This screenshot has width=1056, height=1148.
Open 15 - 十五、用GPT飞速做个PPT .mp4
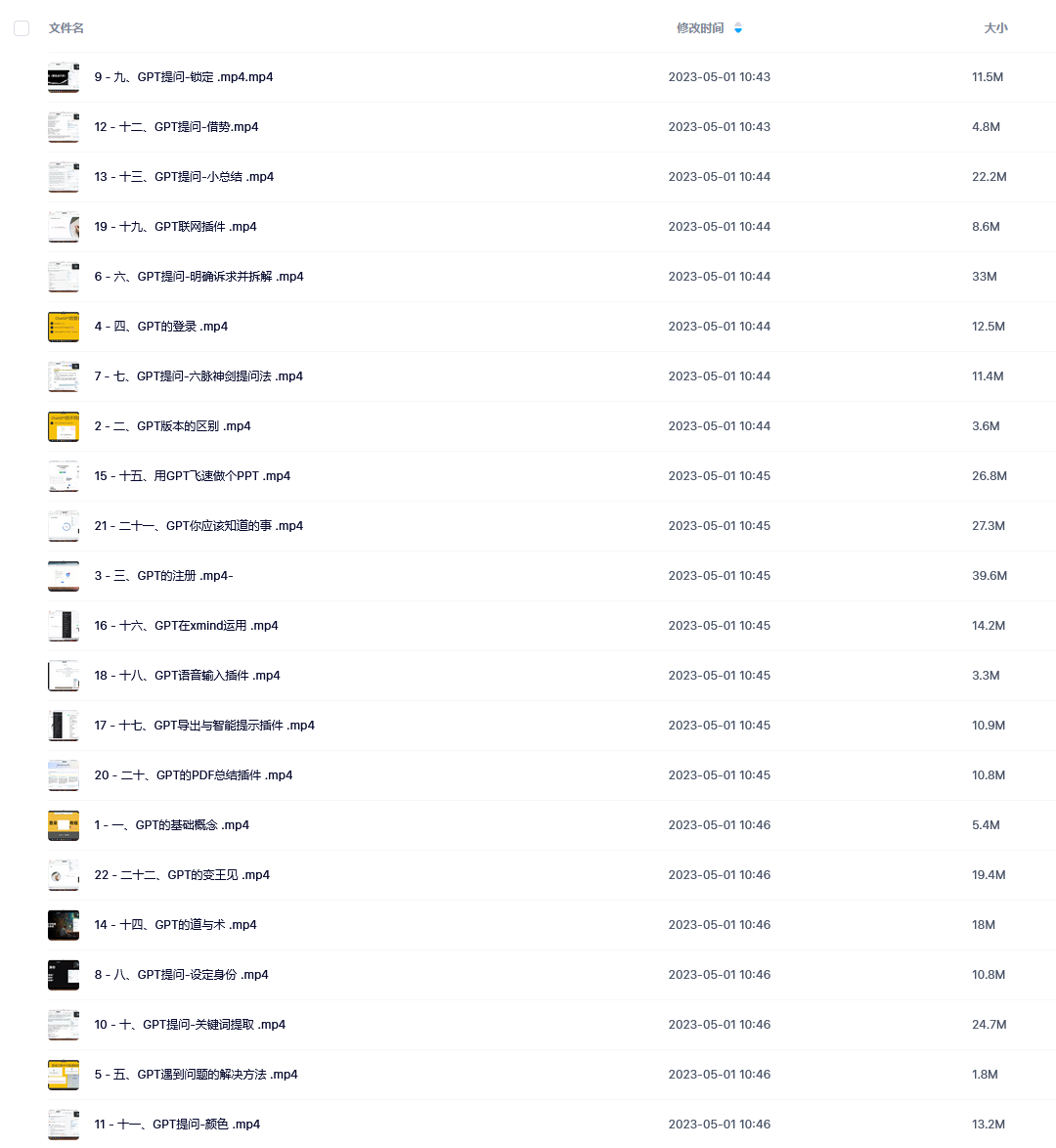pos(192,476)
